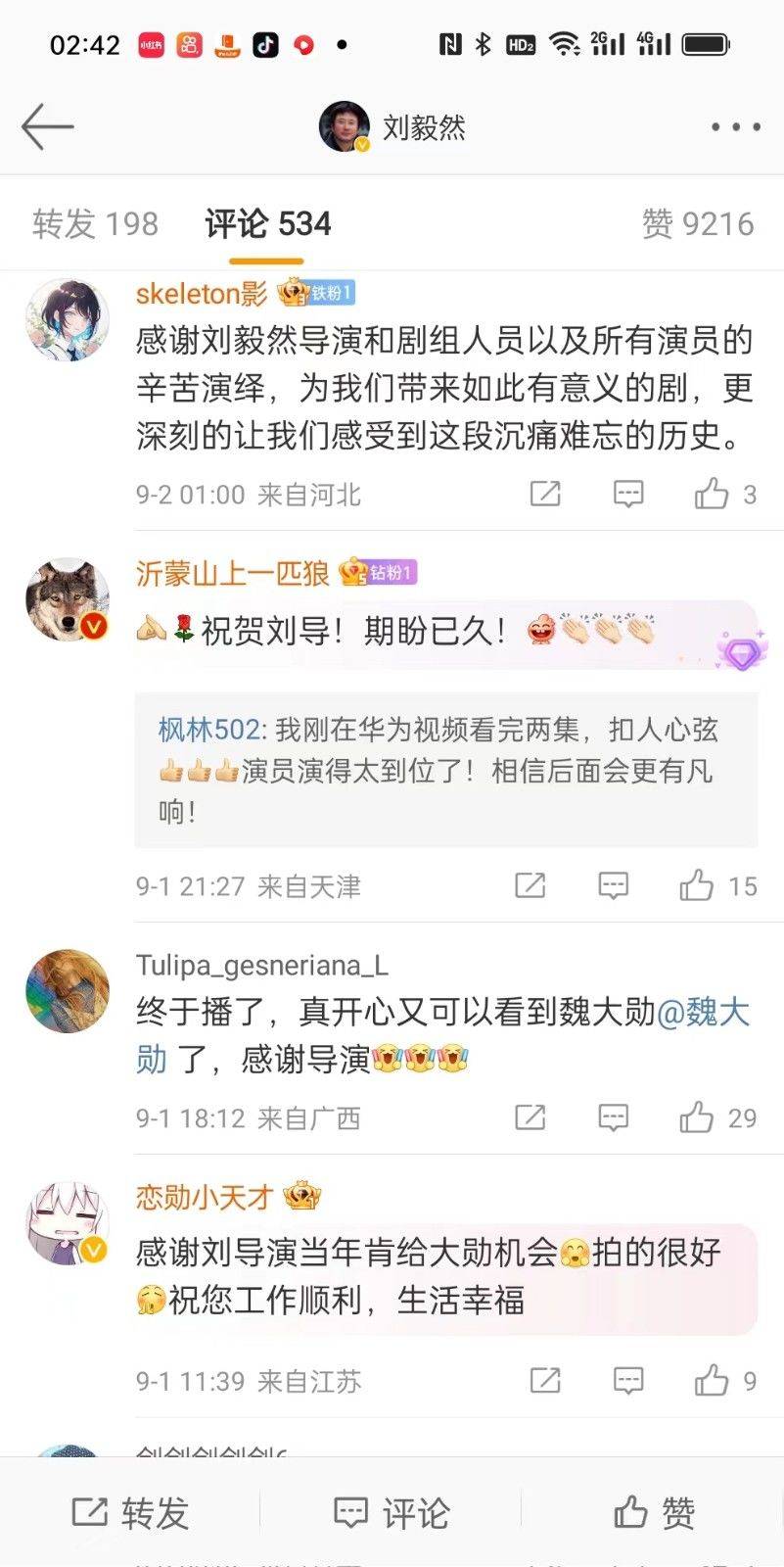Screen dimensions: 784x1567
Task: Repost Tulipa_gesneriana_L's comment
Action: click(530, 1117)
